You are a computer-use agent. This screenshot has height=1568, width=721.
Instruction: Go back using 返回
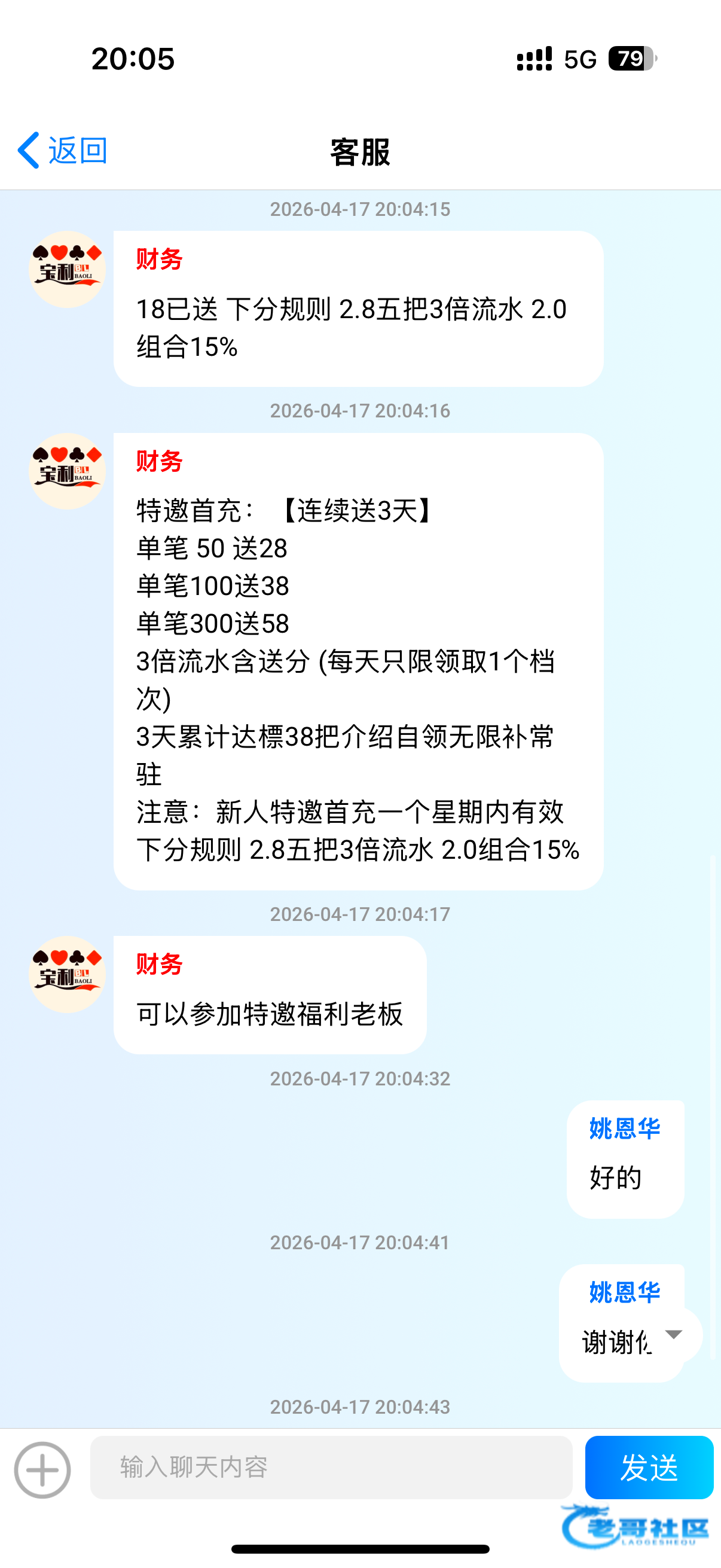(x=63, y=150)
